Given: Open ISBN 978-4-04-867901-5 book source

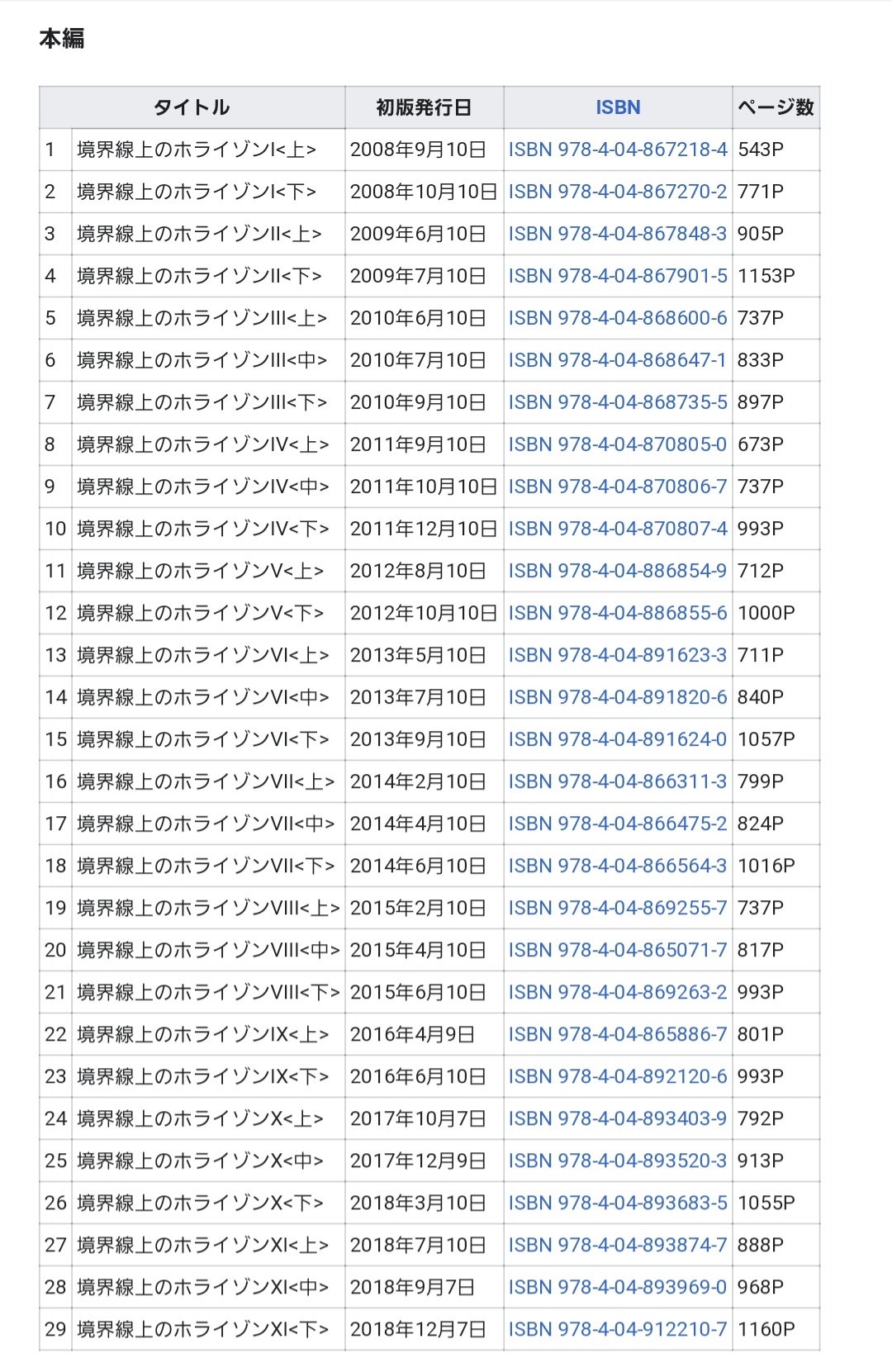Looking at the screenshot, I should click(618, 276).
